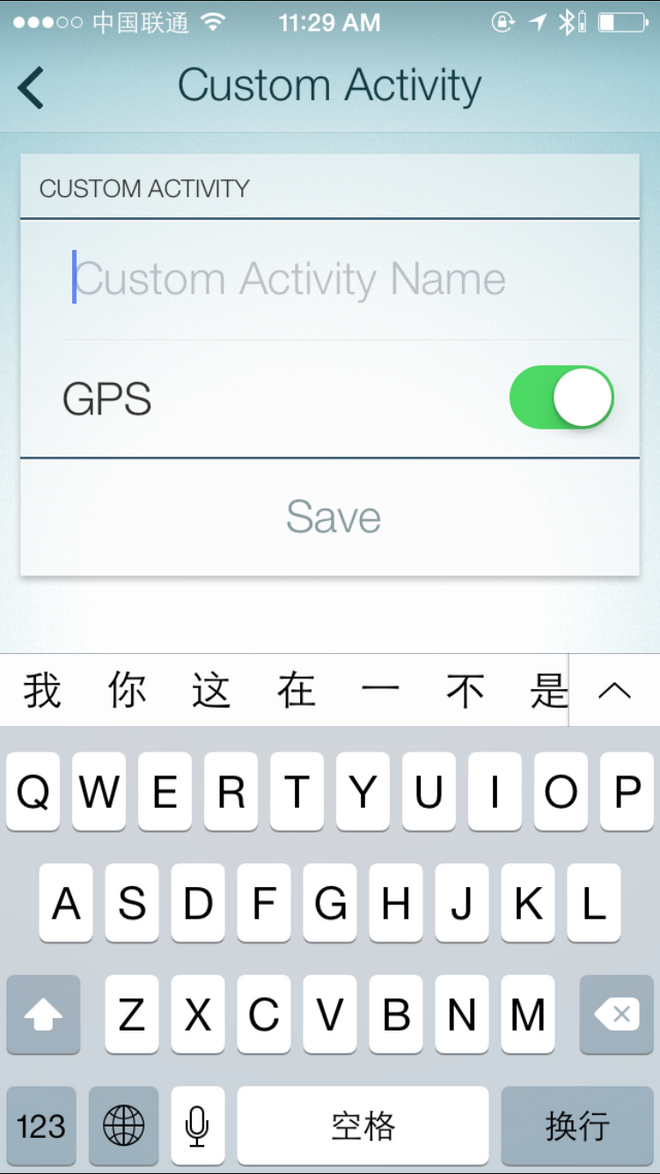
Task: Turn off the GPS switch
Action: (x=561, y=398)
